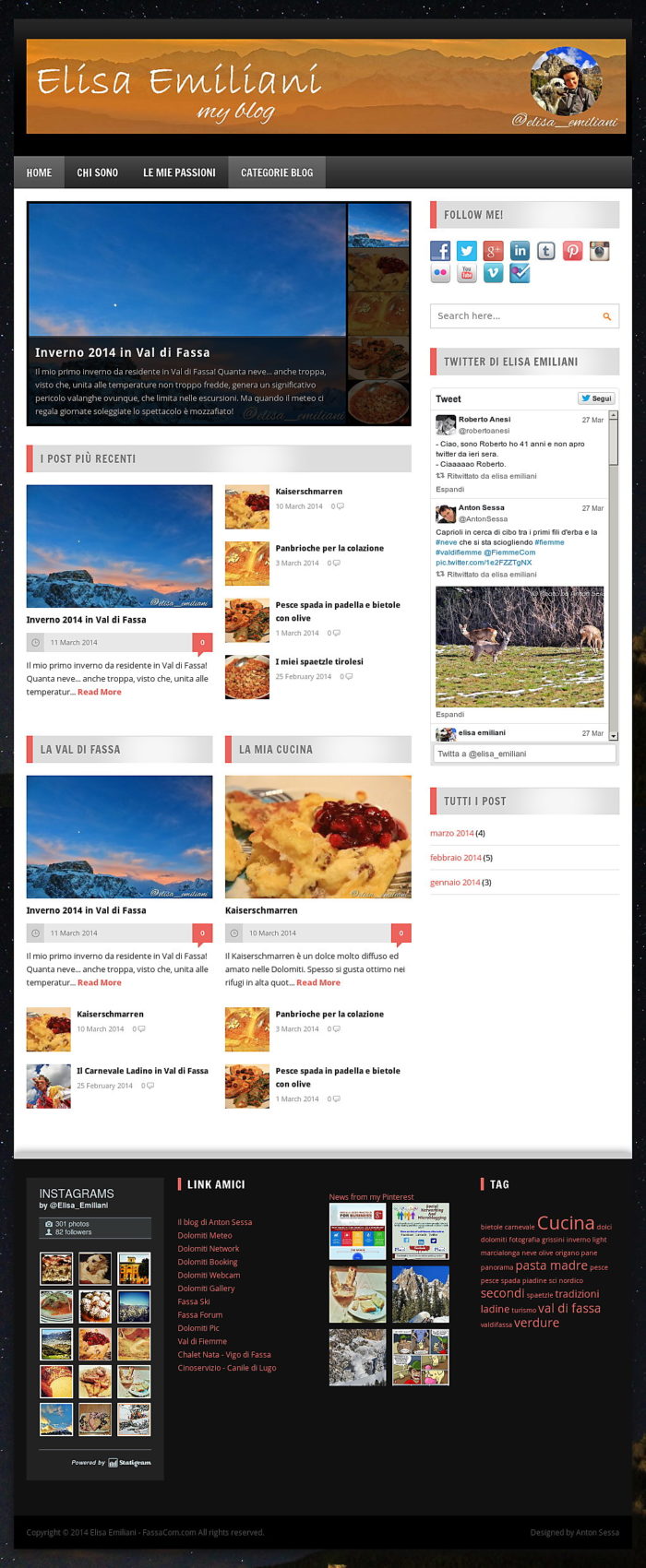Read I miei spaetzle tirolesi post

coord(319,661)
